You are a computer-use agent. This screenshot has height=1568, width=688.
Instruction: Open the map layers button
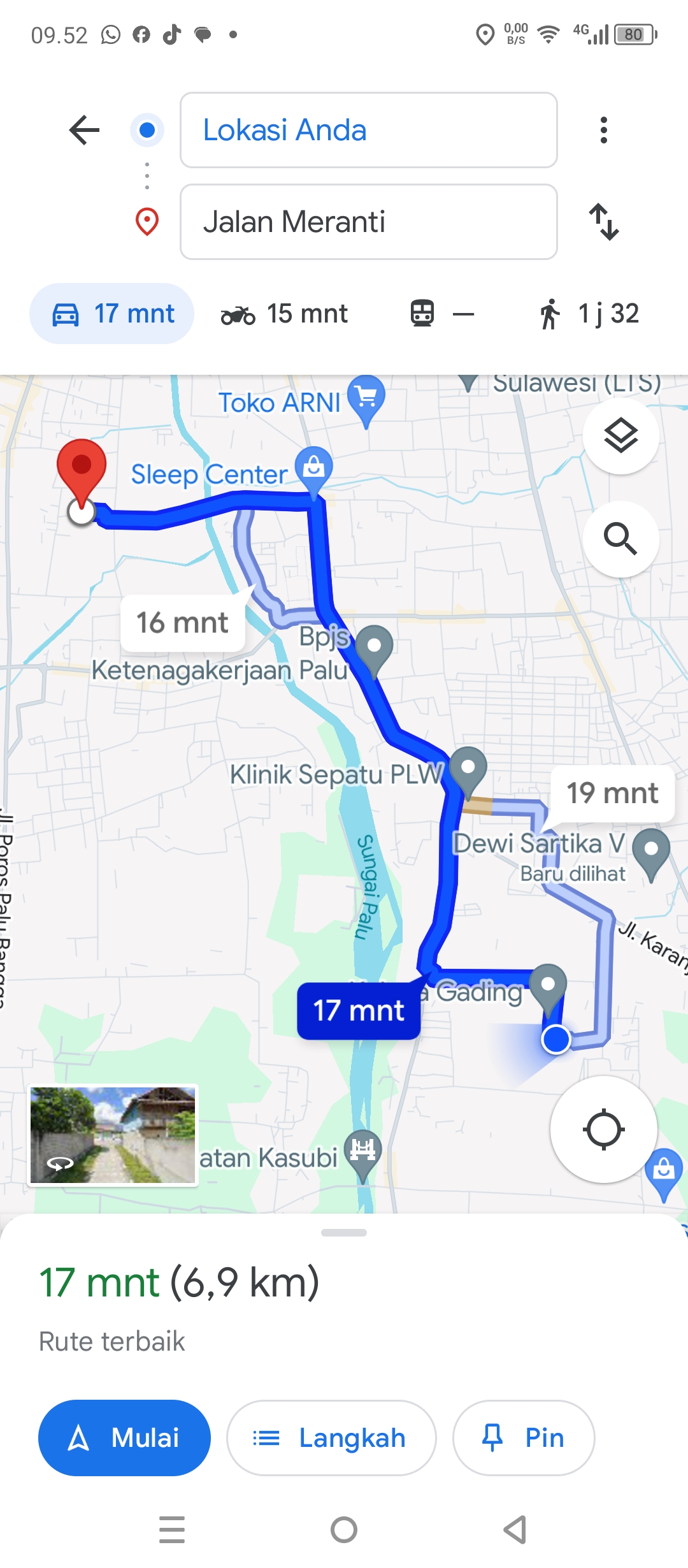click(620, 437)
